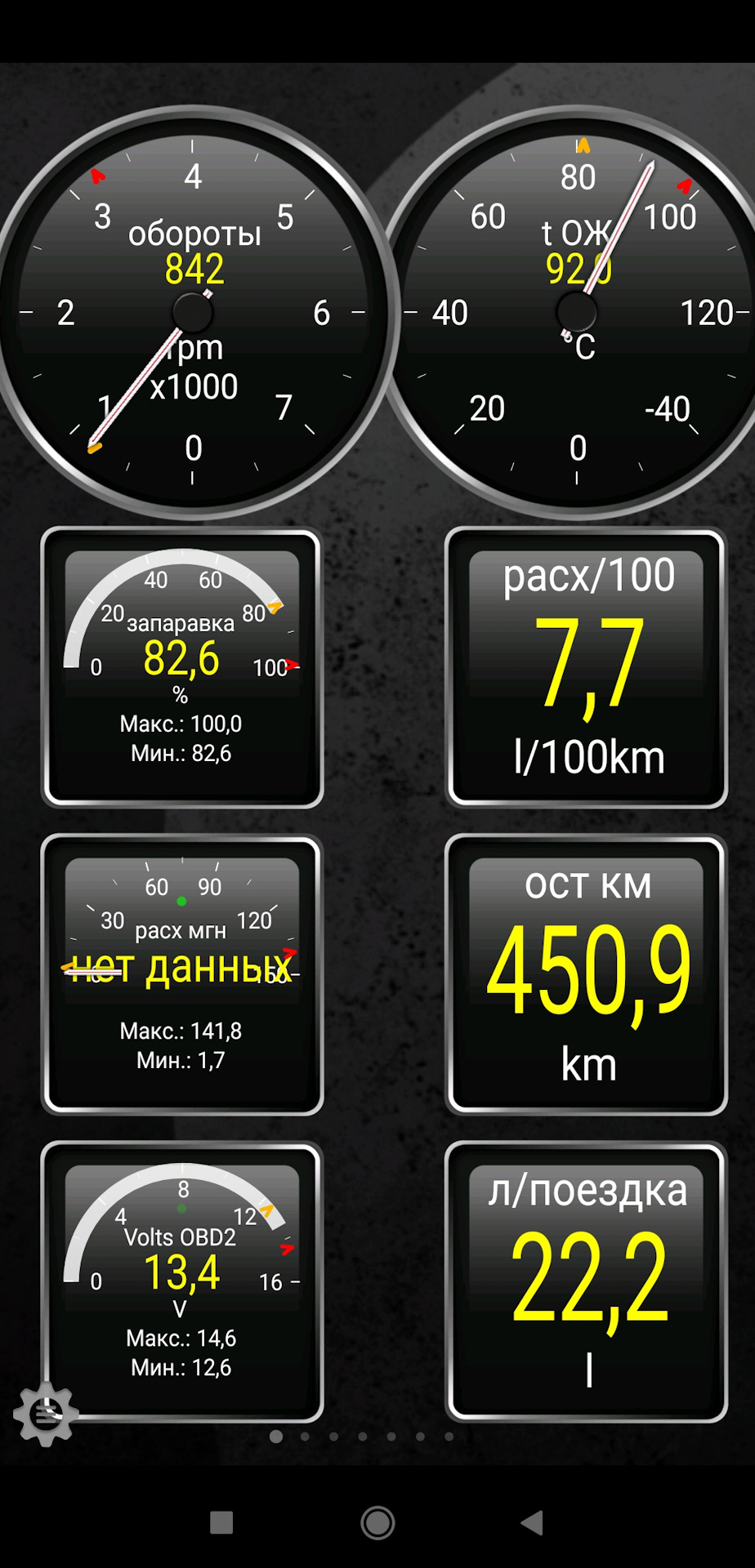Select the заправка fuel level gauge
The image size is (755, 1568).
[x=182, y=668]
